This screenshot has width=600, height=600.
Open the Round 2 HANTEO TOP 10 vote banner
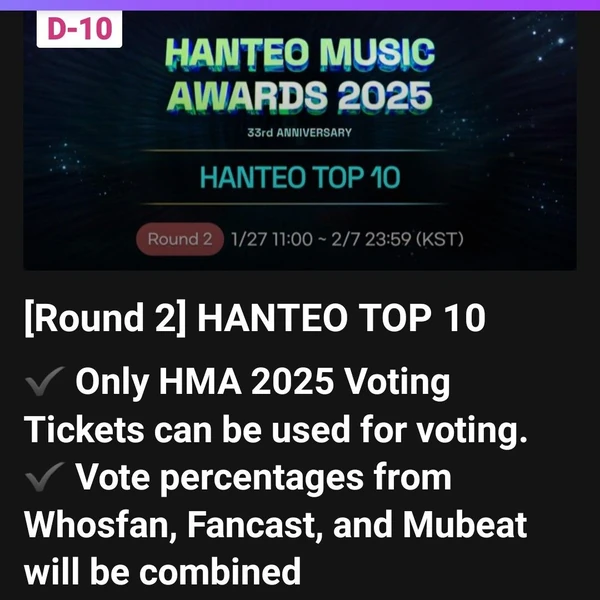coord(300,140)
